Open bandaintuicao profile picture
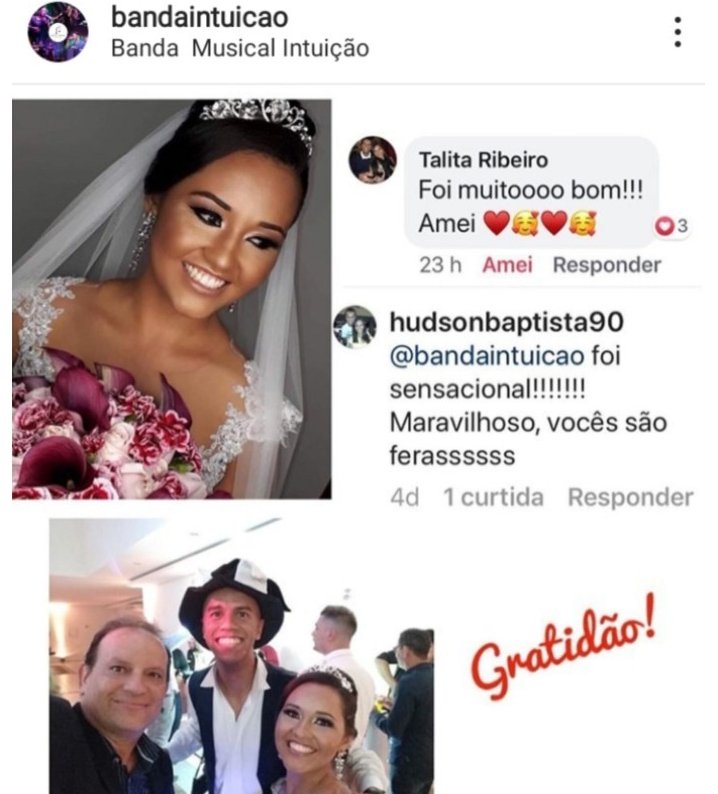 pyautogui.click(x=58, y=32)
